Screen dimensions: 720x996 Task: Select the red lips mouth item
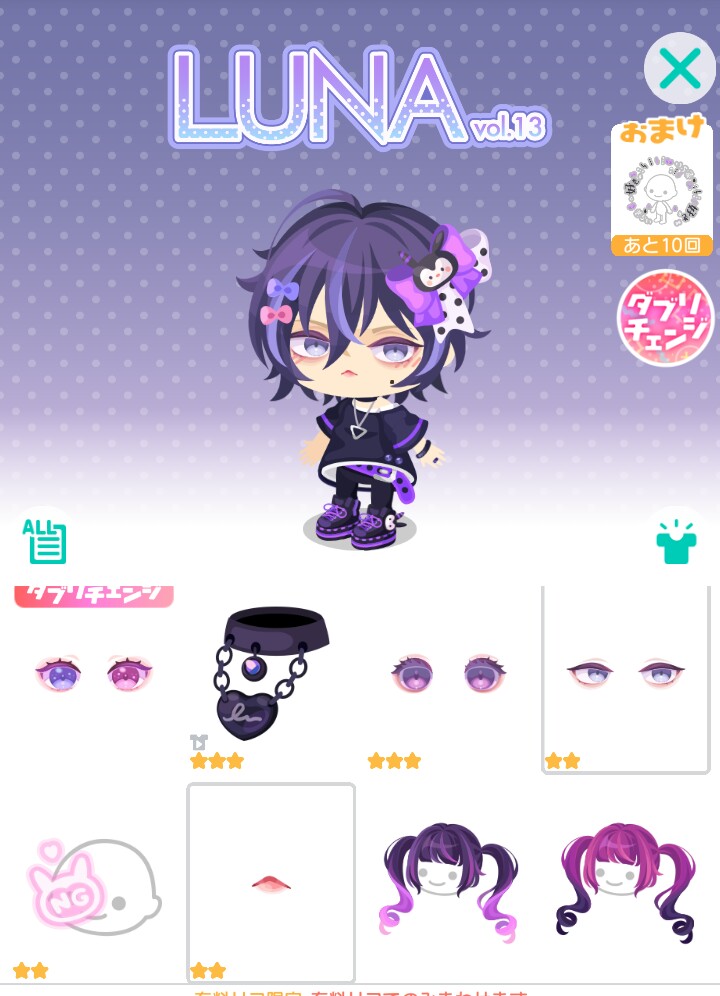tap(271, 882)
